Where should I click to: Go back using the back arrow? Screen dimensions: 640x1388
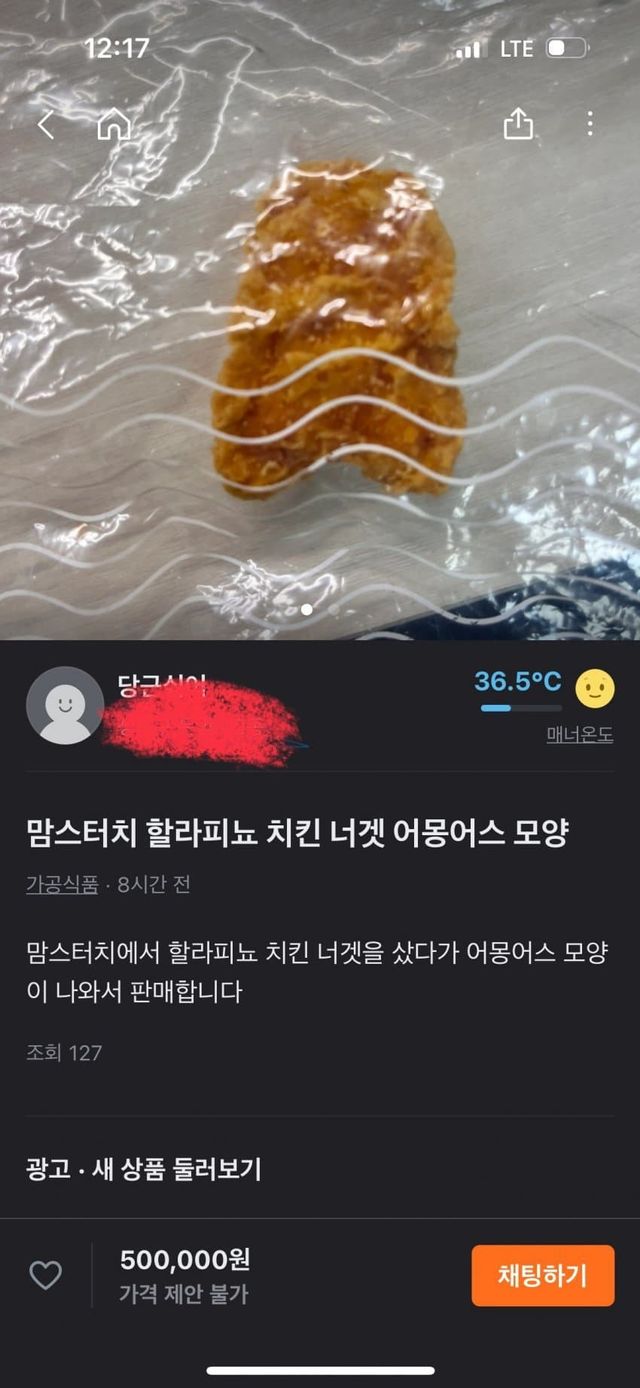click(x=46, y=125)
